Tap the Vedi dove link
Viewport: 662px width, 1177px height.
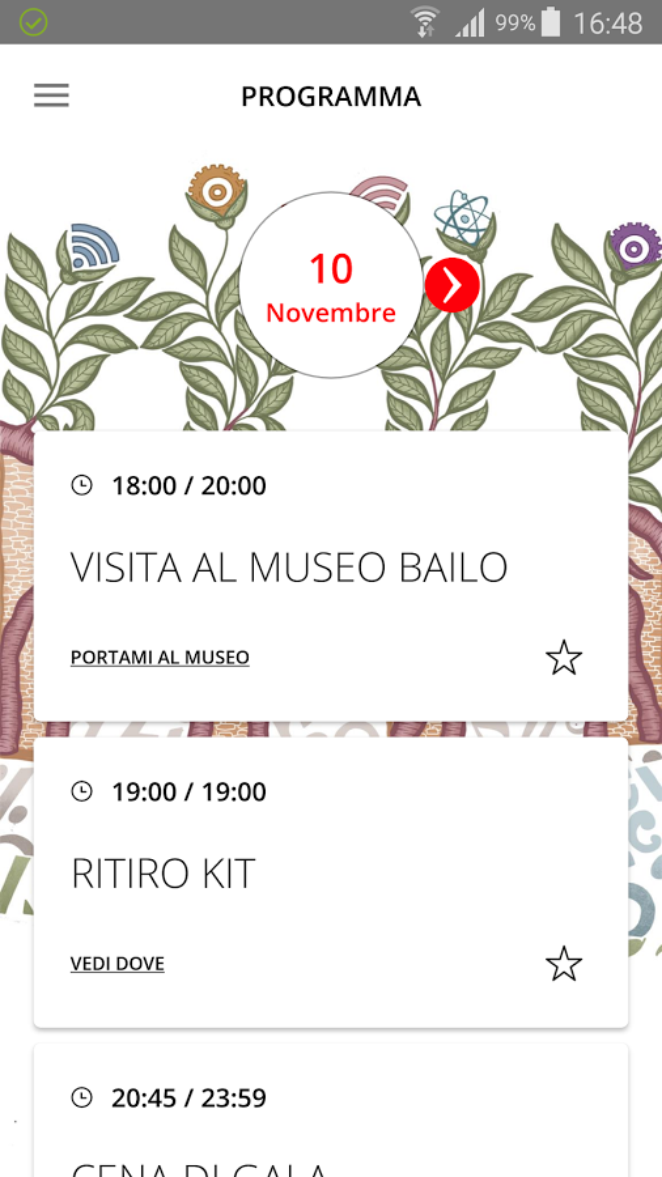tap(117, 964)
